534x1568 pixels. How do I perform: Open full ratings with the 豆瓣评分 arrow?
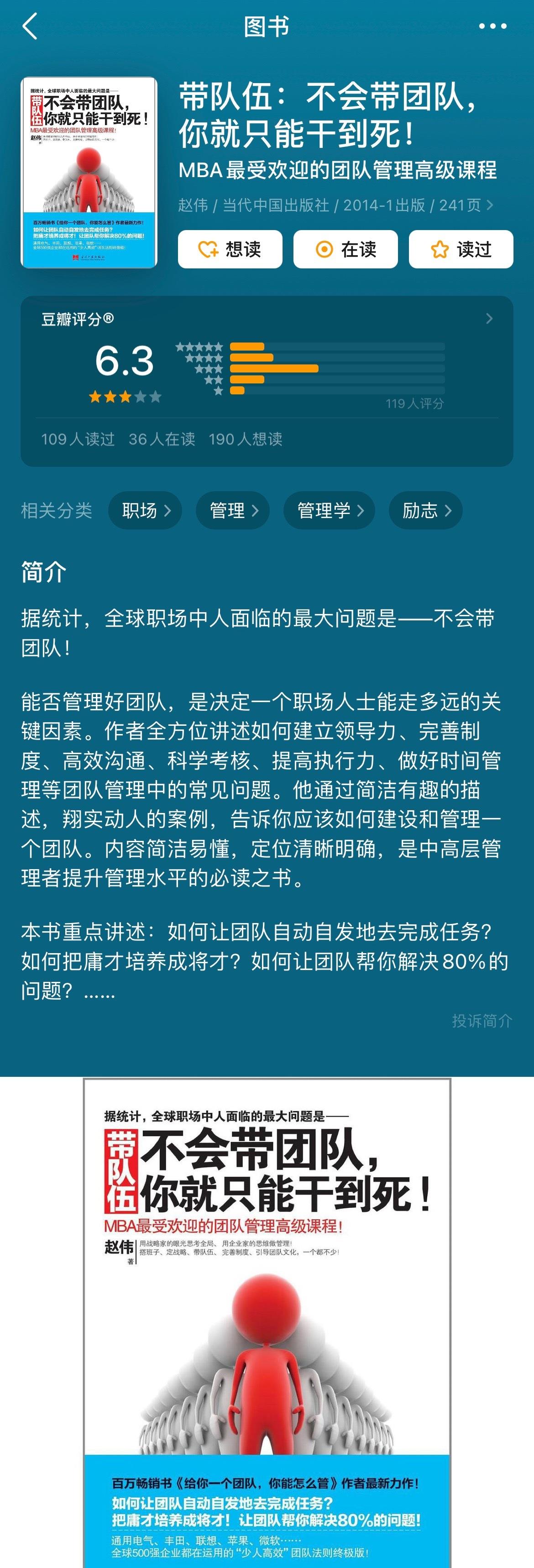click(490, 317)
